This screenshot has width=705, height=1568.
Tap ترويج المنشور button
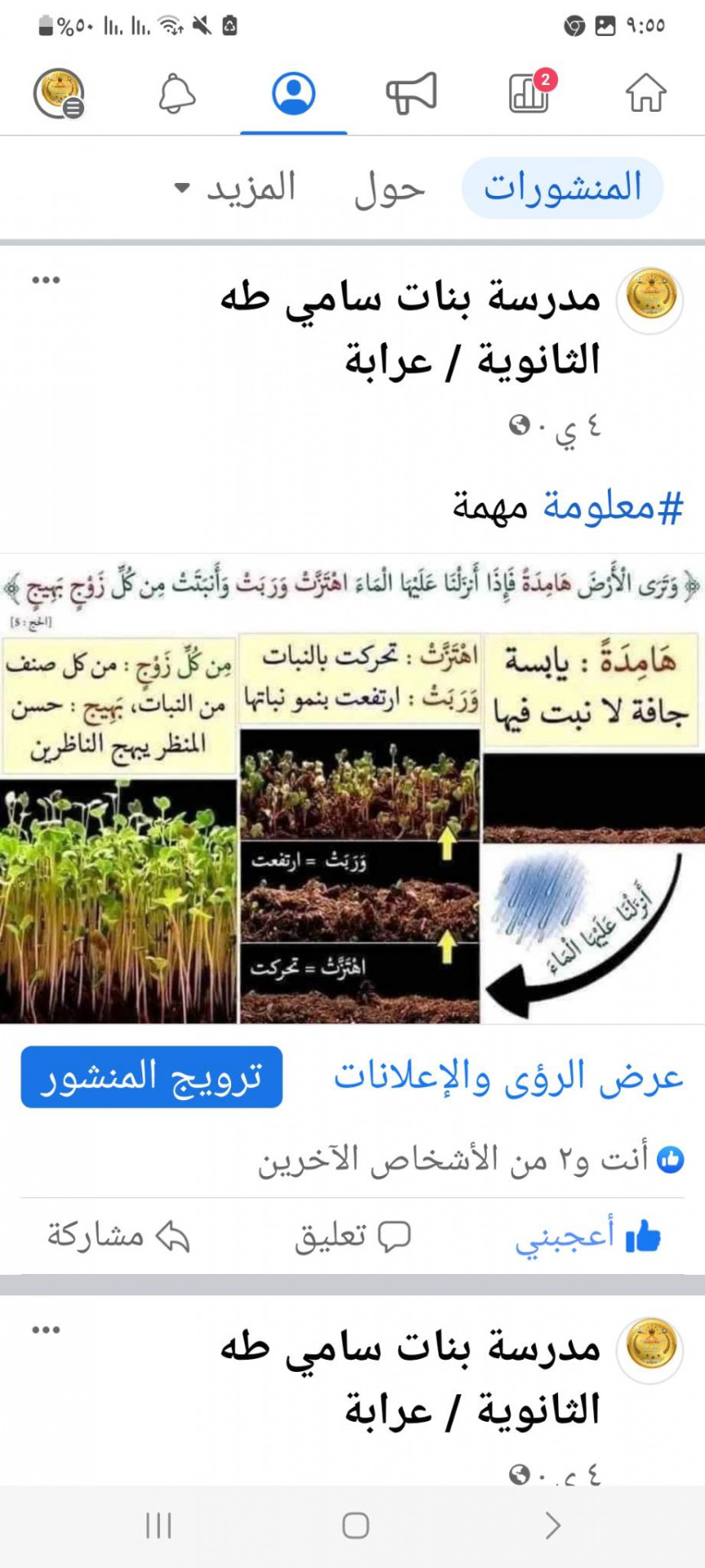[152, 1076]
